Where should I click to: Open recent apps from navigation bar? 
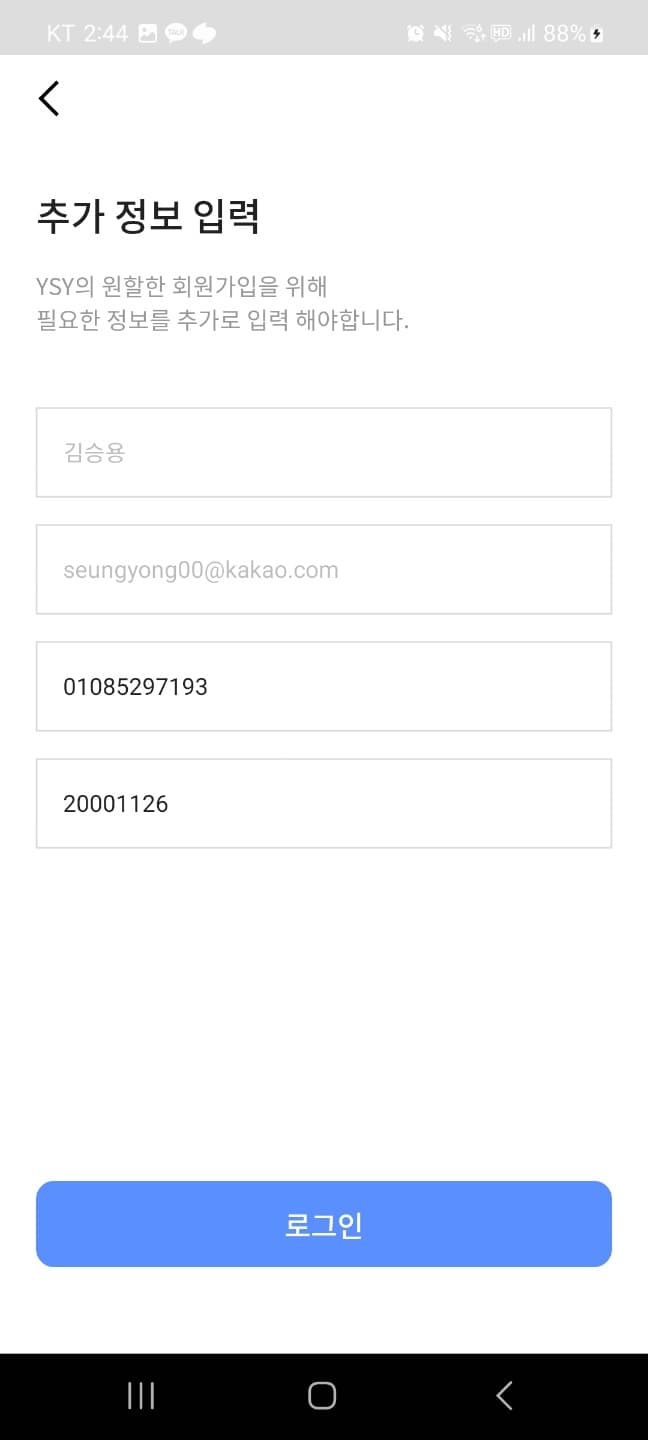pyautogui.click(x=141, y=1396)
